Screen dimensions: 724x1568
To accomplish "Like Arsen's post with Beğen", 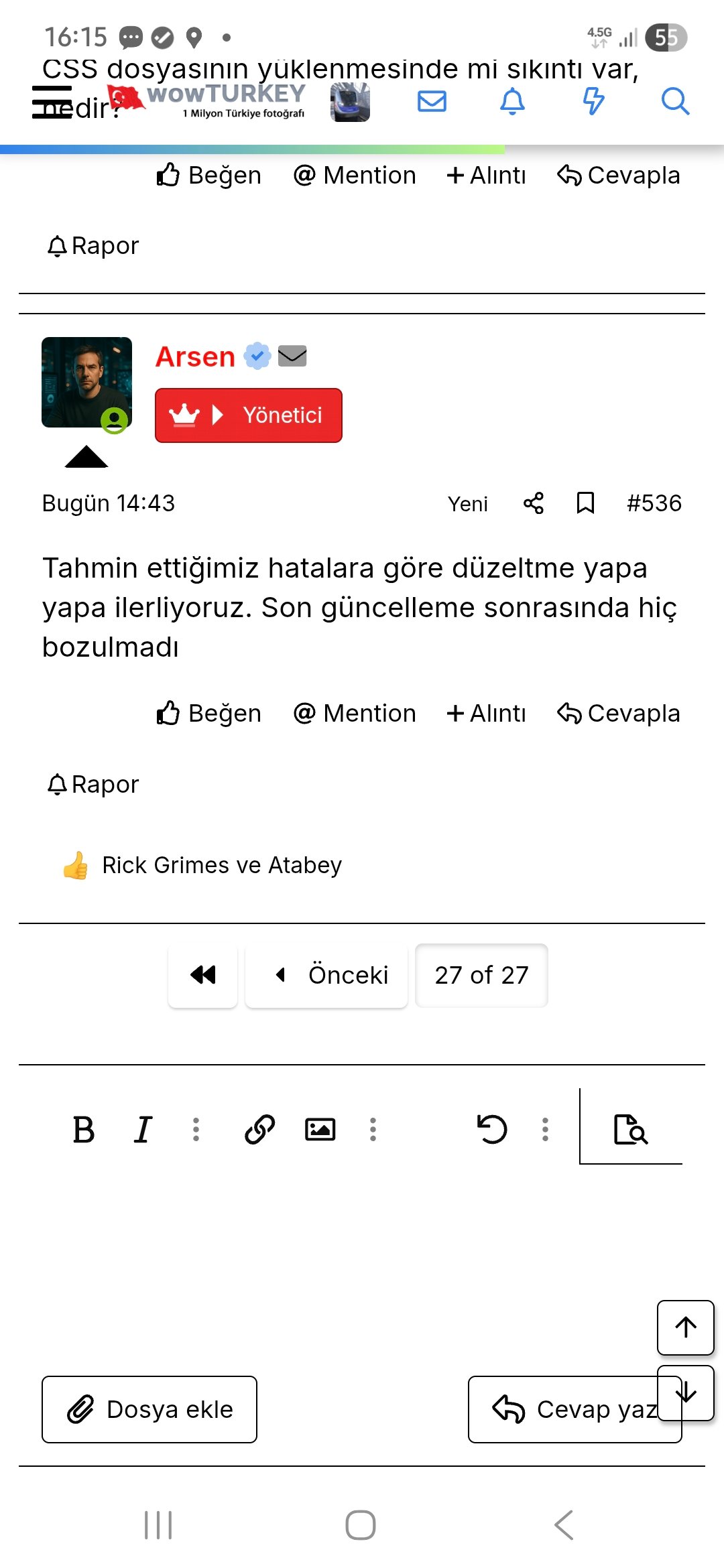I will [x=208, y=713].
